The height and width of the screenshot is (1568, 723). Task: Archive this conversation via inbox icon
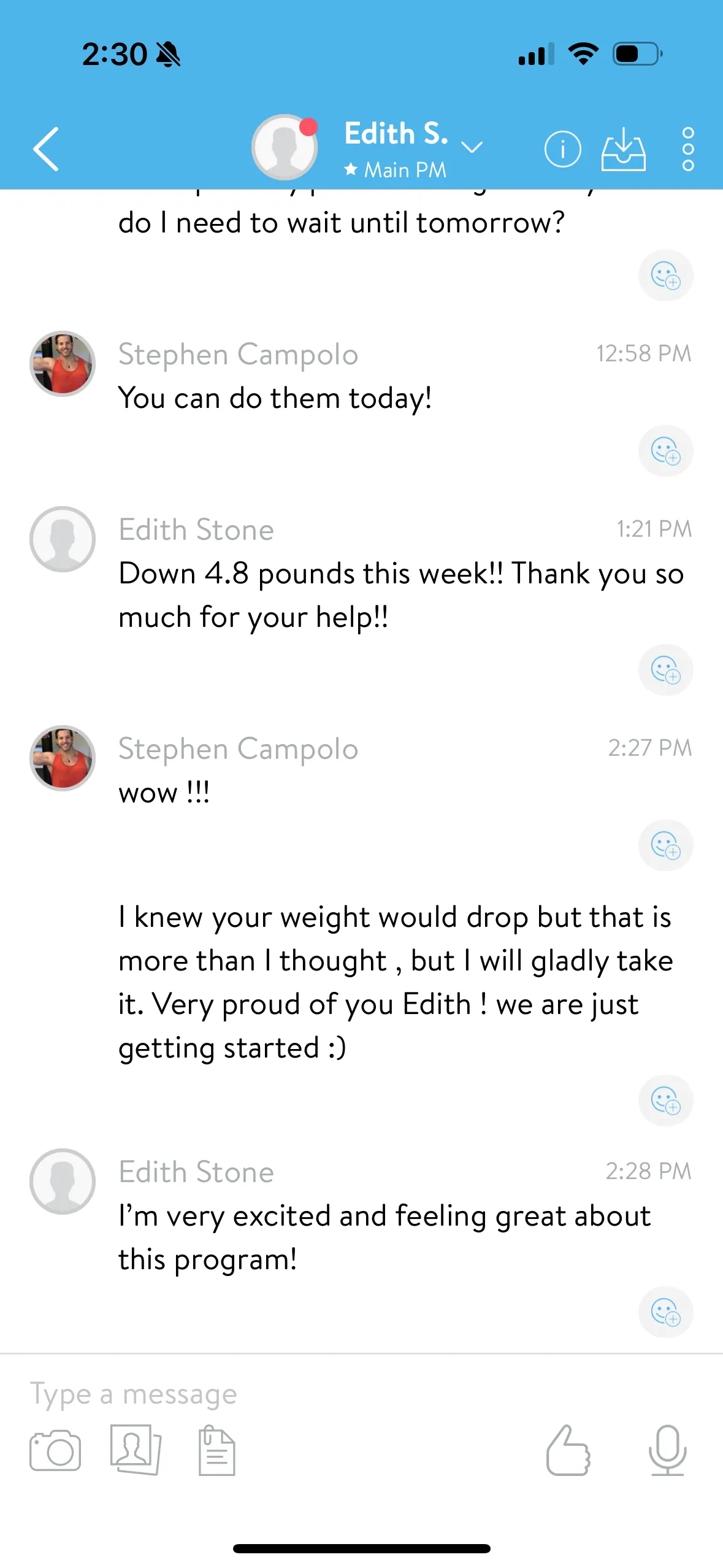[x=623, y=149]
